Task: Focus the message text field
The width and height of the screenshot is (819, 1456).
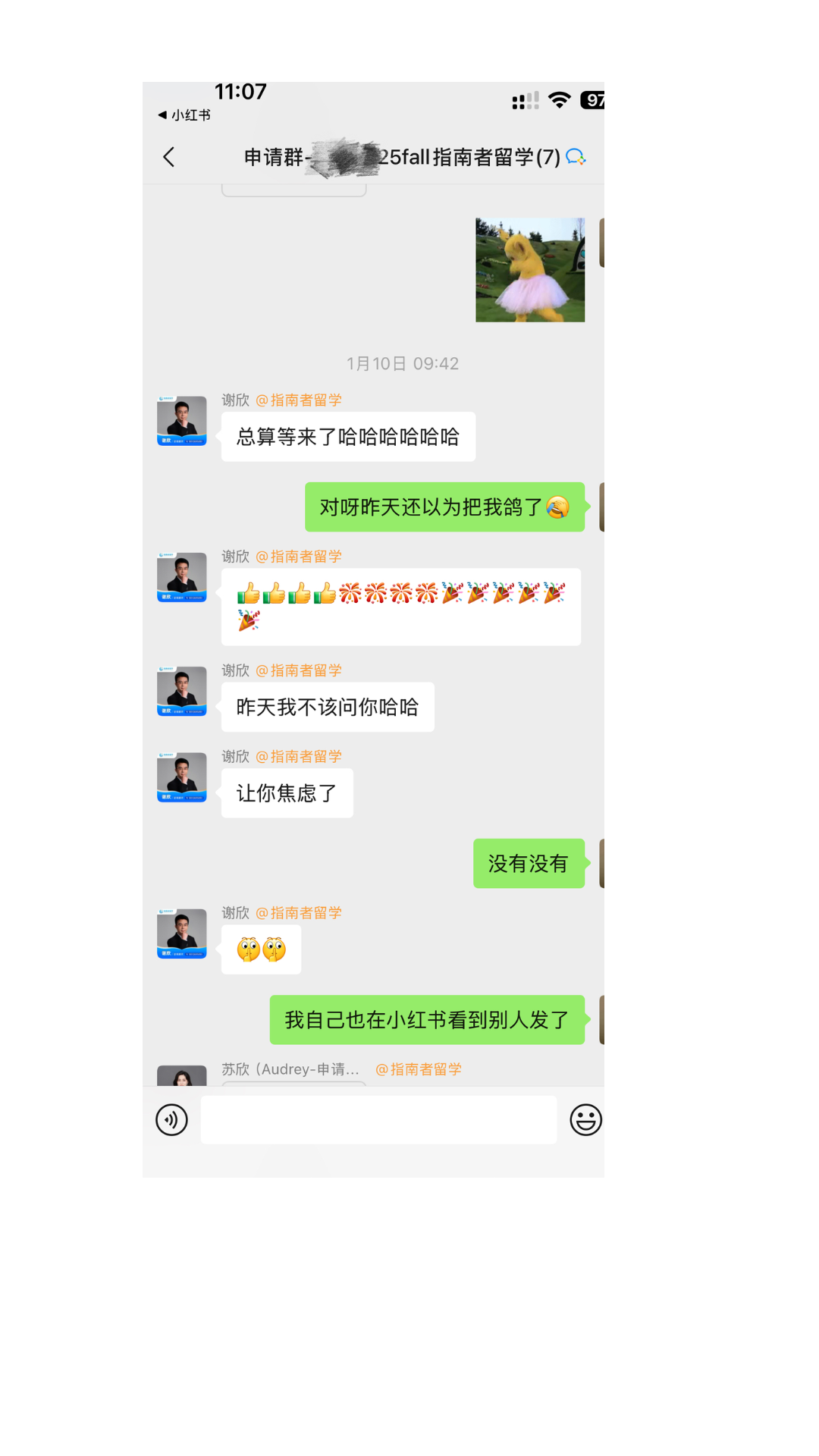Action: (378, 1119)
